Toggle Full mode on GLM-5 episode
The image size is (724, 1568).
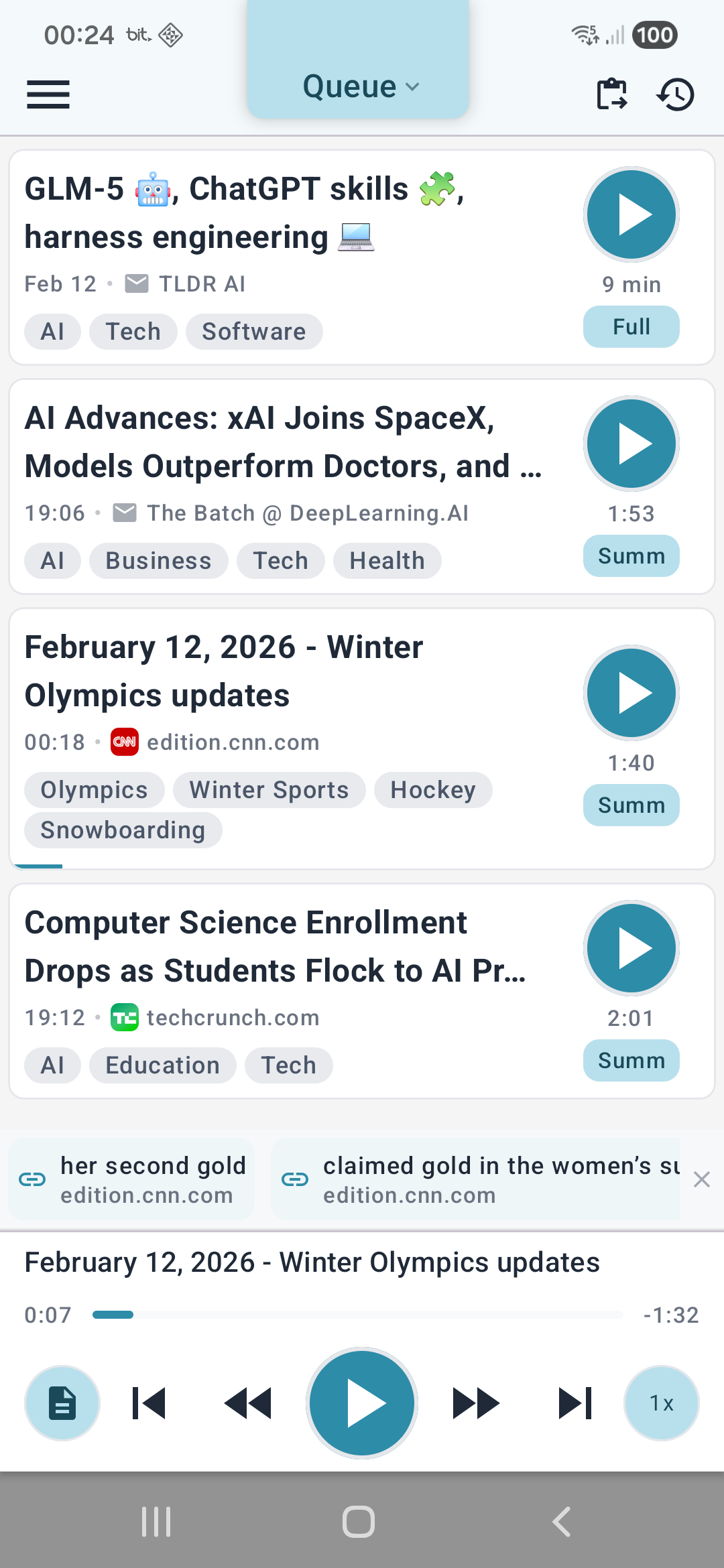pos(630,326)
